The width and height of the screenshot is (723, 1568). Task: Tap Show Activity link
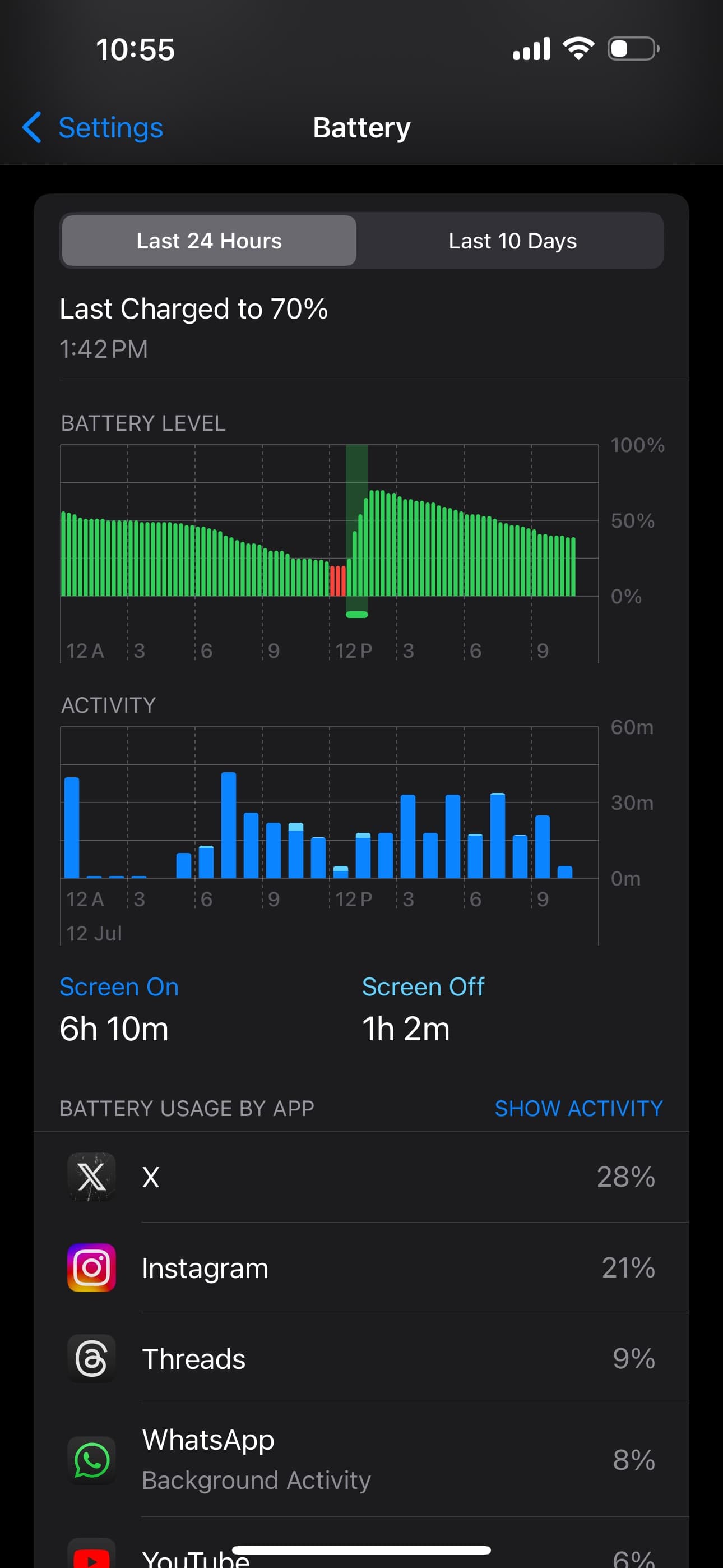click(x=578, y=1108)
